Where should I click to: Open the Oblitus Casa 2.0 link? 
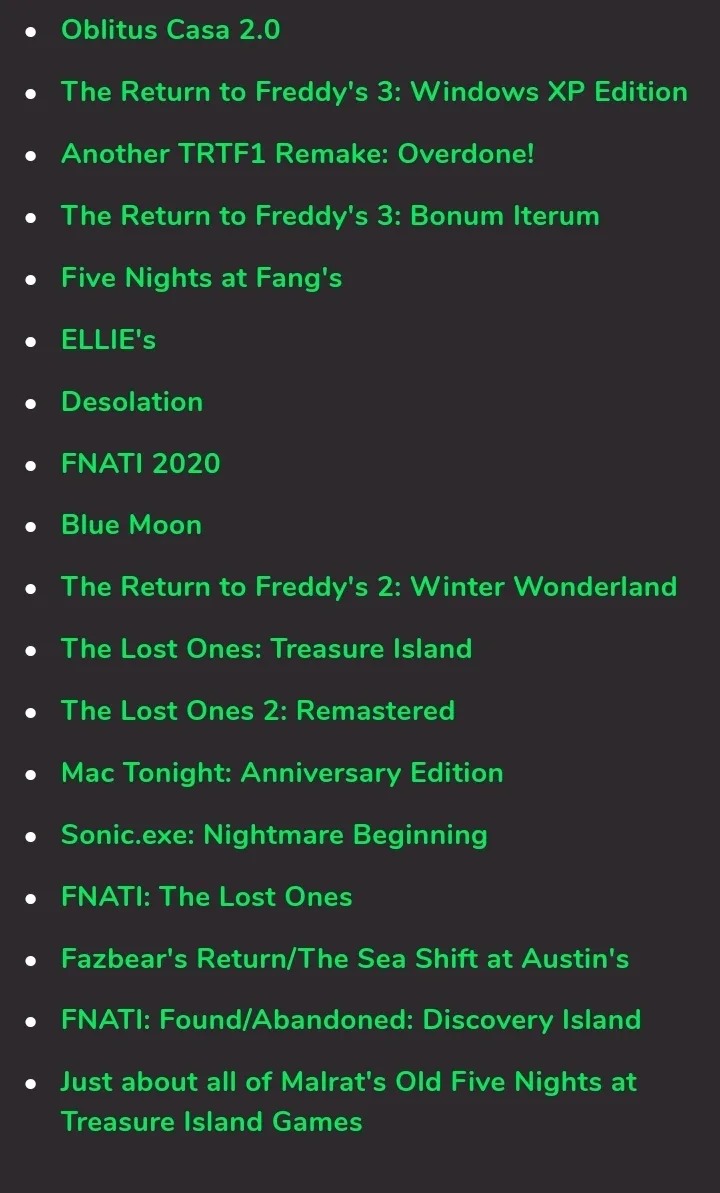point(170,30)
